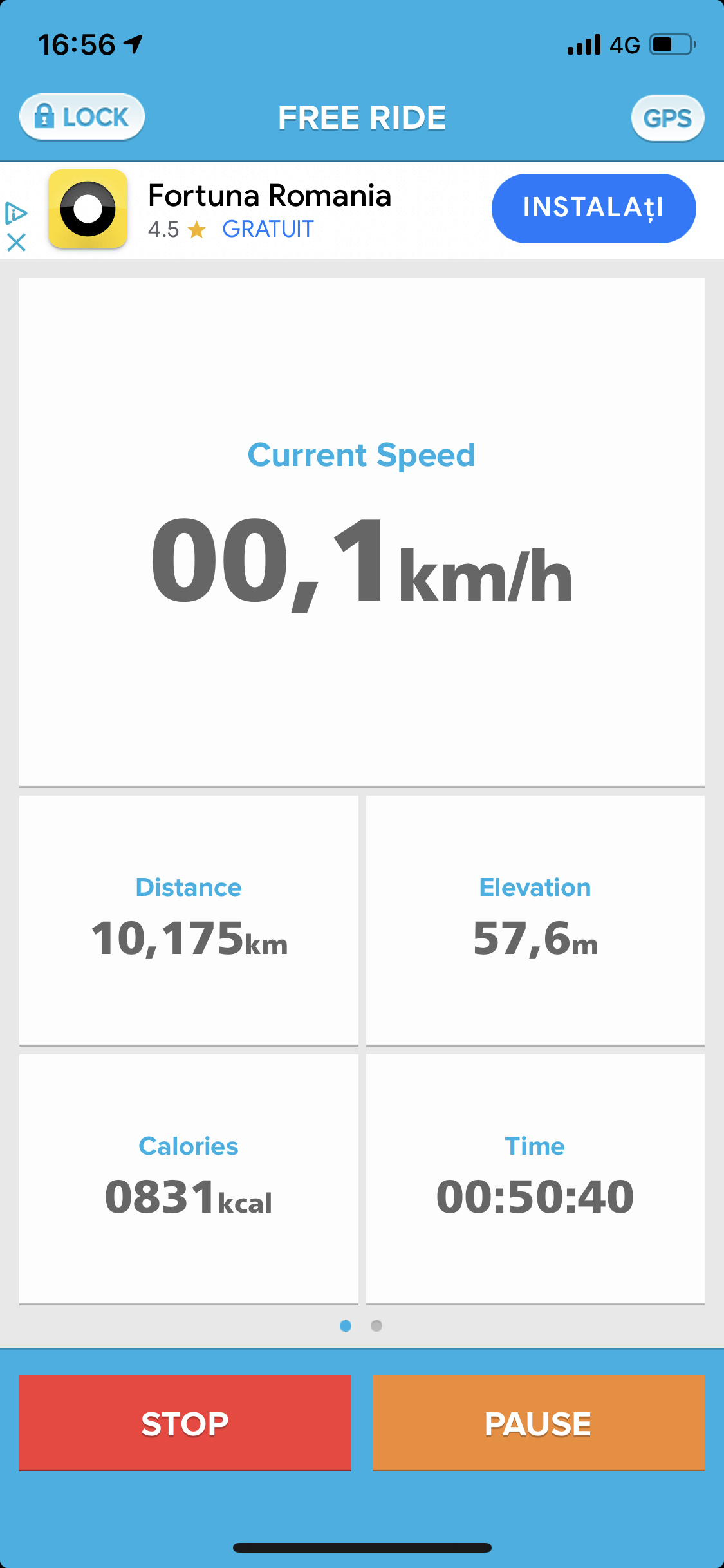Open the ad info icon

16,213
